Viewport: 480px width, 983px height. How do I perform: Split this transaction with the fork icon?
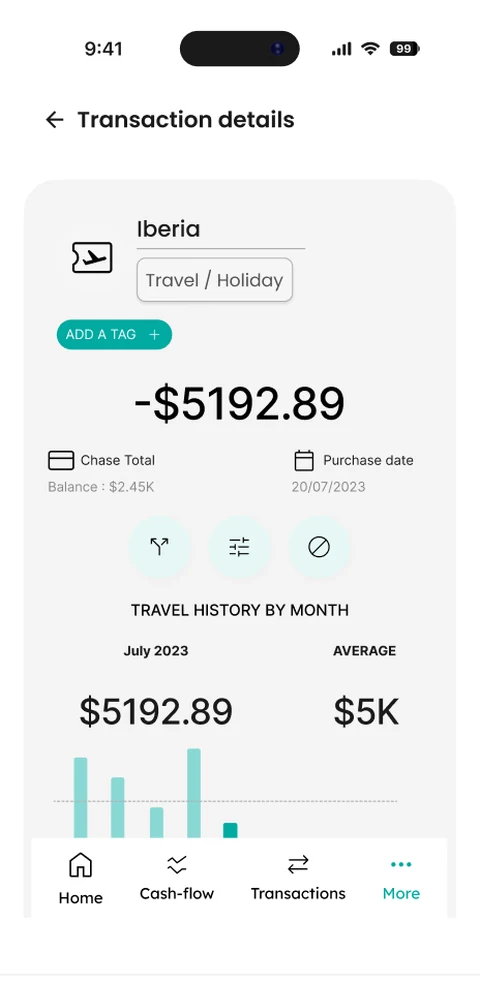(x=160, y=547)
